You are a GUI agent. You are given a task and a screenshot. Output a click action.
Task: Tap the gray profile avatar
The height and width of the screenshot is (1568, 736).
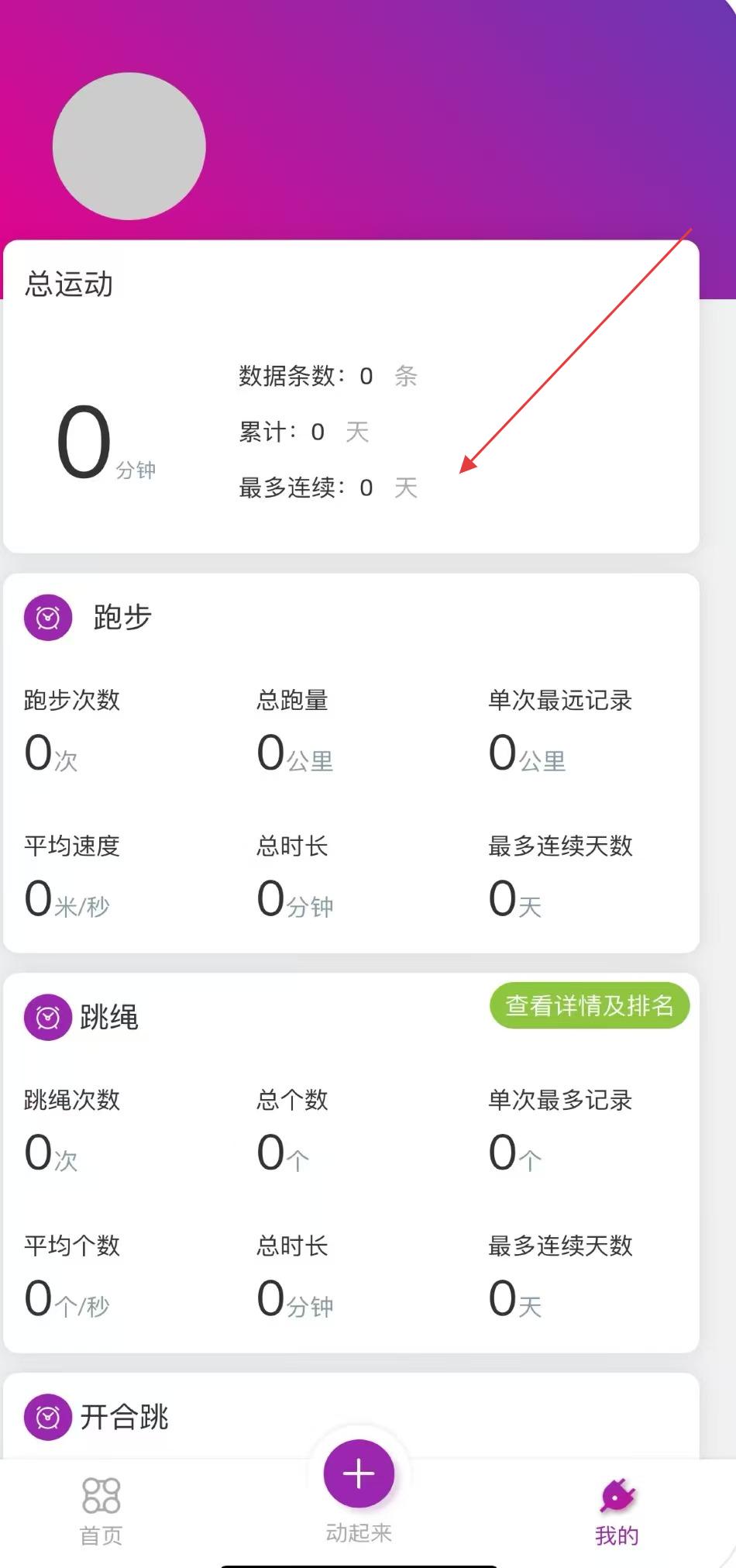[129, 146]
